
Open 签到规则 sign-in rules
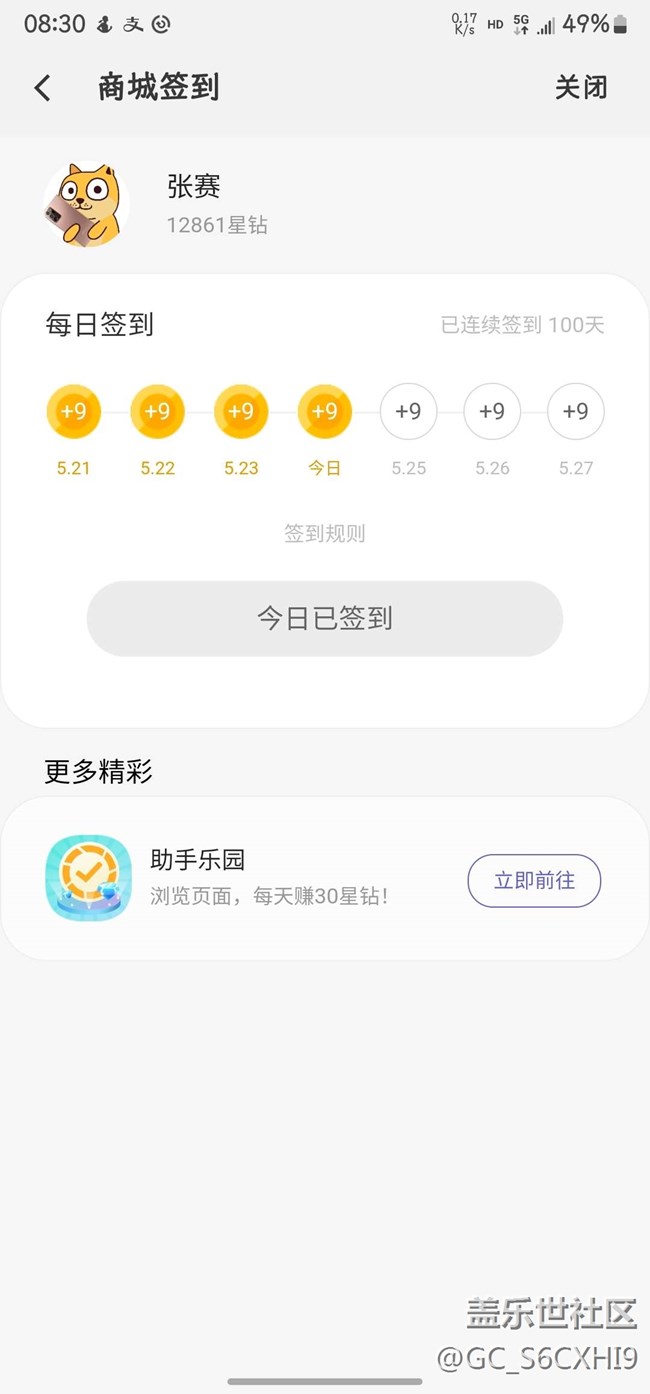coord(325,534)
